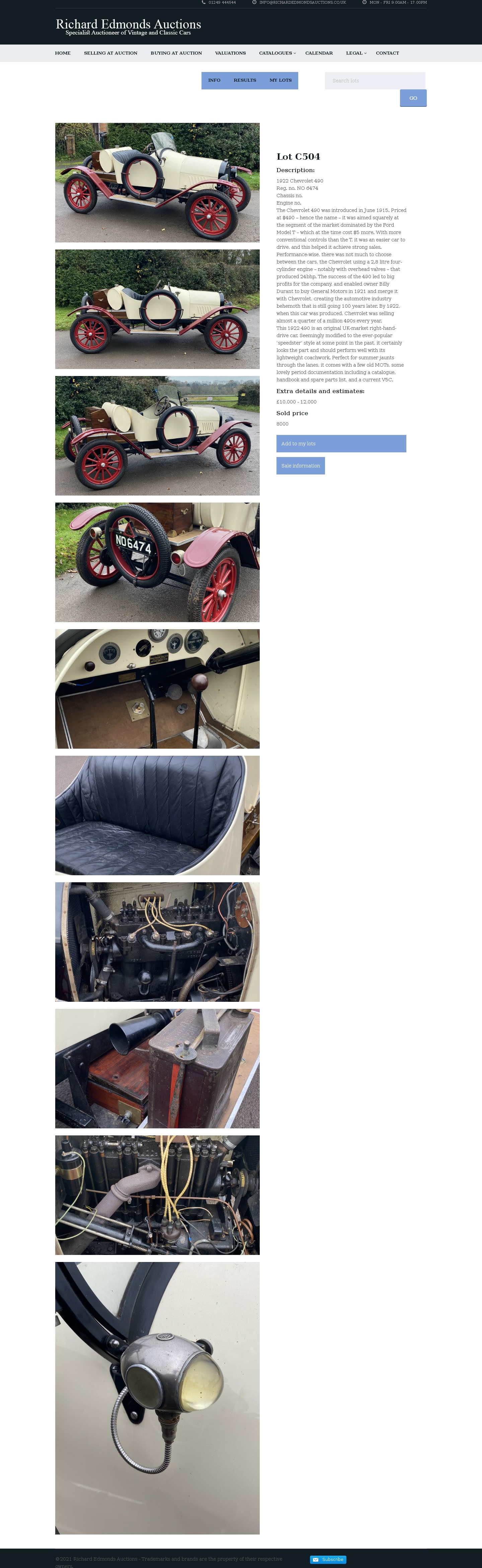Open Sale information
Viewport: 482px width, 1568px height.
300,466
